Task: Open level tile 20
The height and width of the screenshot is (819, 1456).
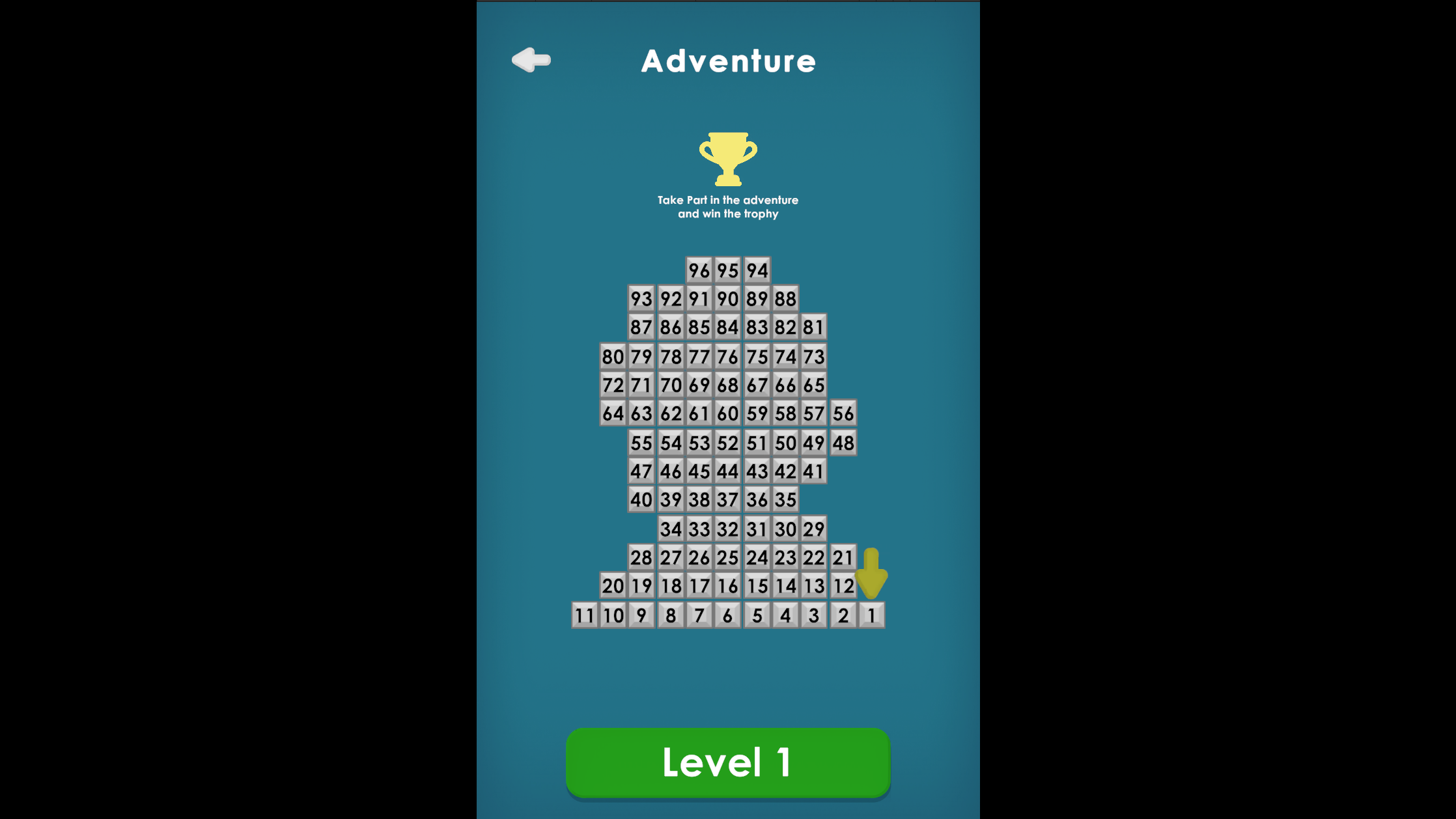Action: pos(613,586)
